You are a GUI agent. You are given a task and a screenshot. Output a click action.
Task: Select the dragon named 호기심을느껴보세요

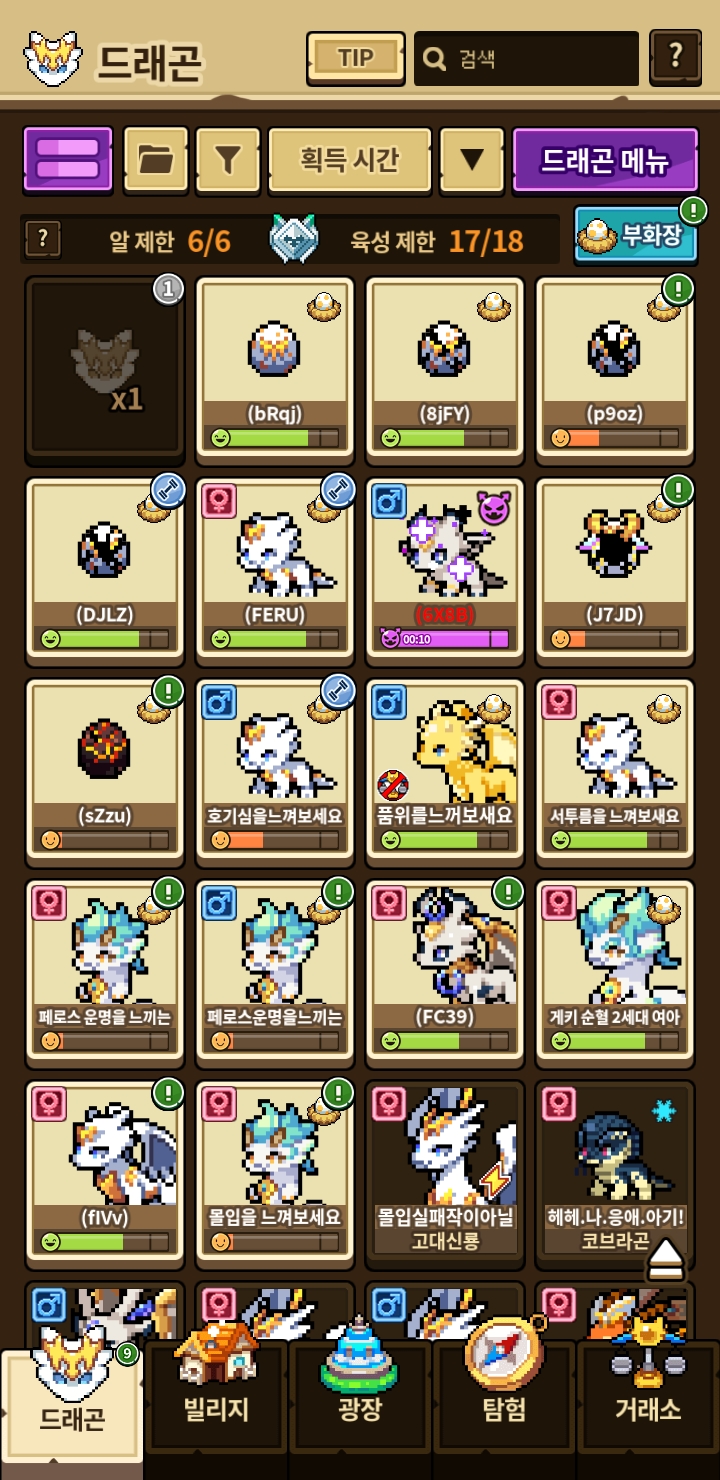click(275, 769)
